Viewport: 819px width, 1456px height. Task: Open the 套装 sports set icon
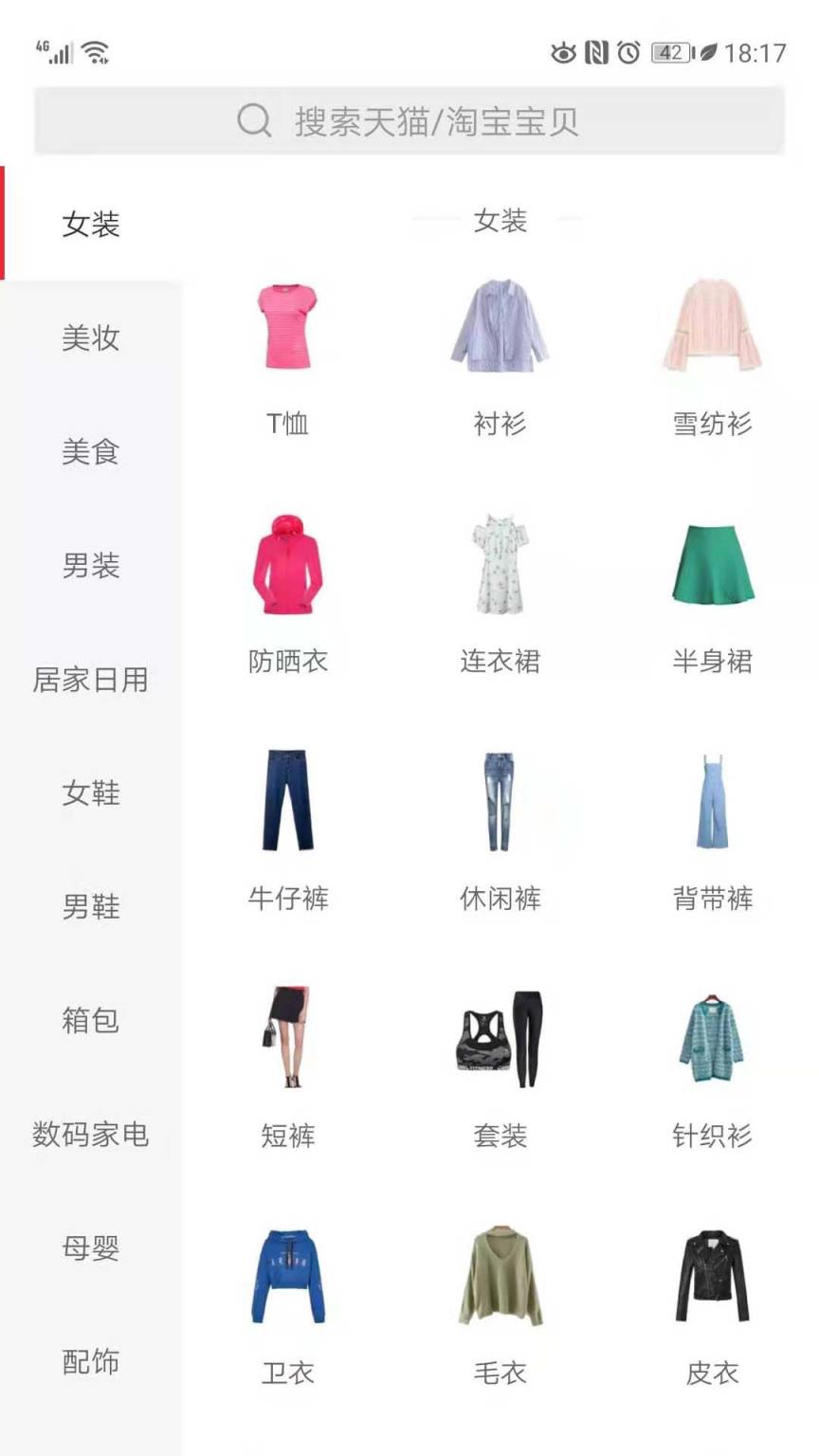tap(500, 1038)
